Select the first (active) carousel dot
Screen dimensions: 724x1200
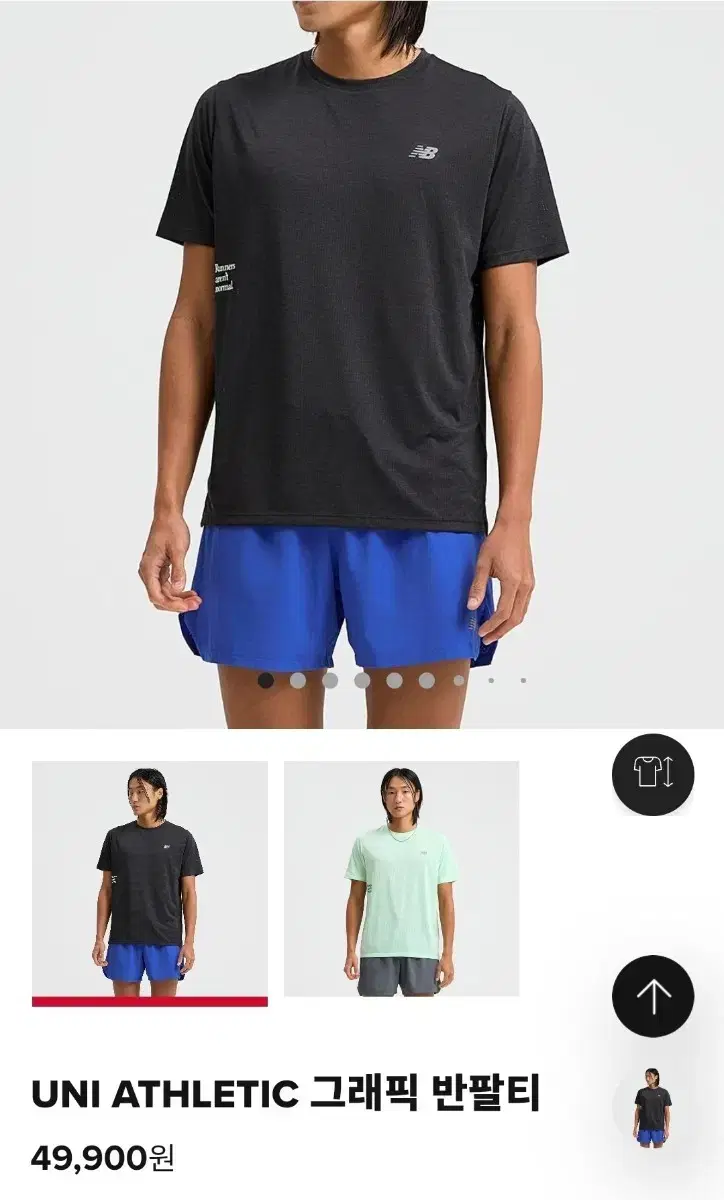pyautogui.click(x=264, y=680)
